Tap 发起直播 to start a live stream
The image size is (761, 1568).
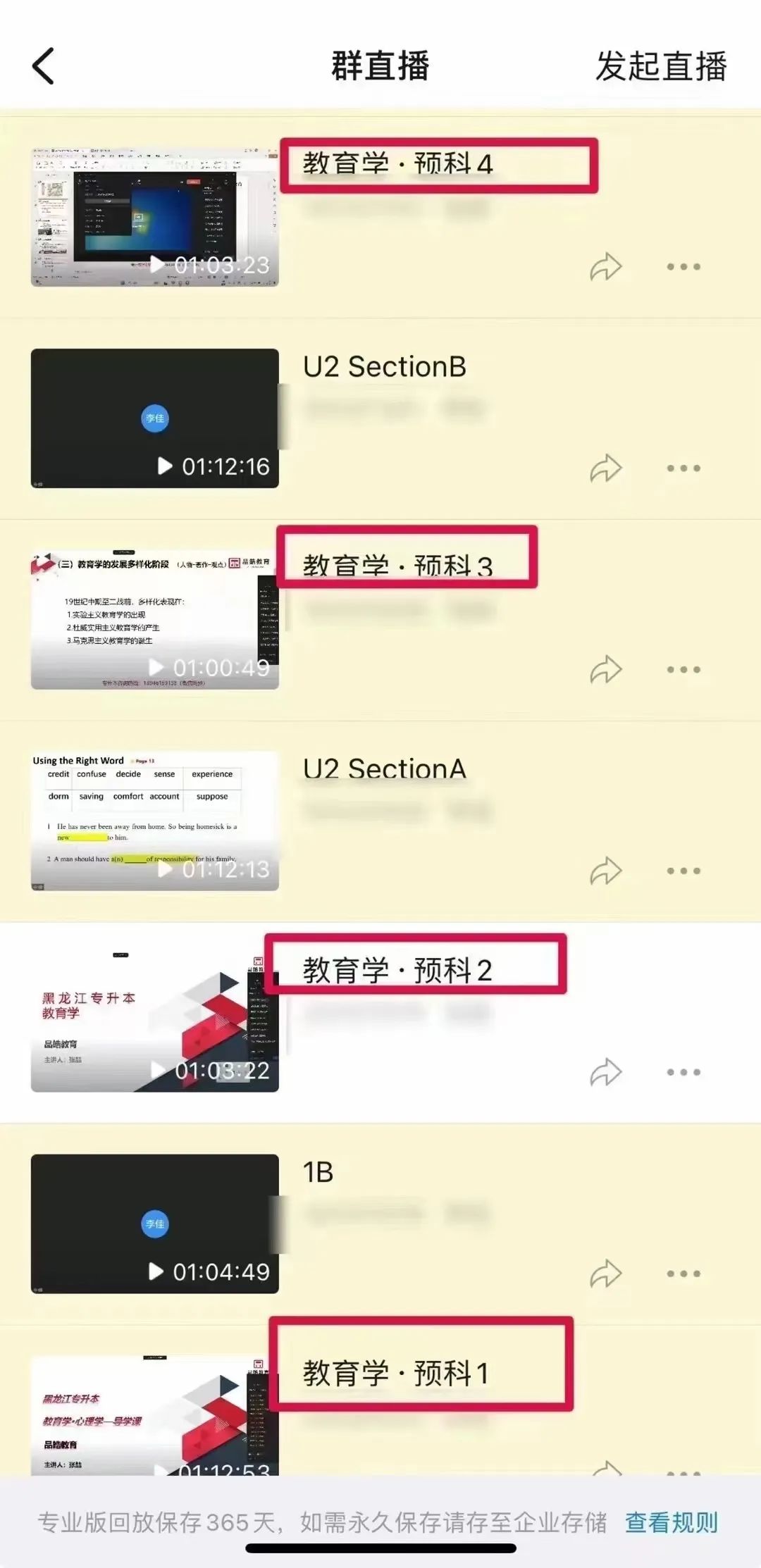point(660,66)
